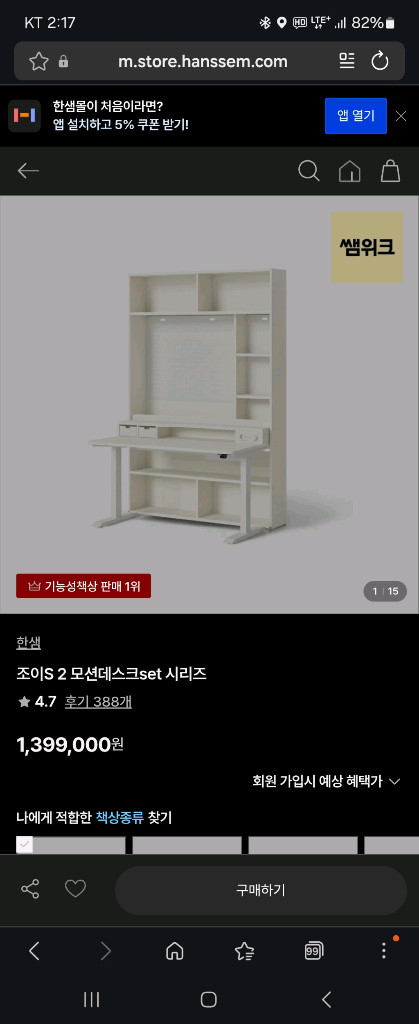Open the browser's three-dot menu
This screenshot has height=1024, width=419.
click(384, 951)
